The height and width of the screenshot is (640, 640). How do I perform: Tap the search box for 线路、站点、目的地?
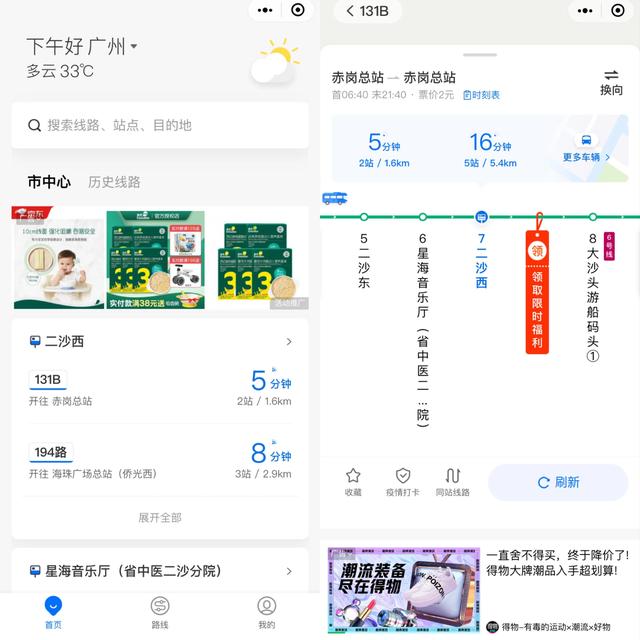[x=160, y=125]
